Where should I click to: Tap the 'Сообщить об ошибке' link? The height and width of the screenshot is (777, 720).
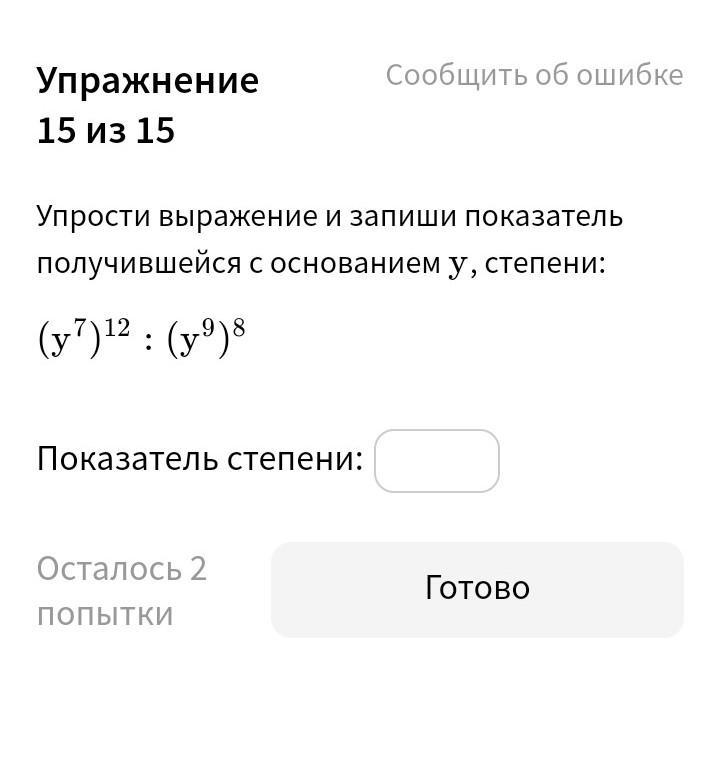pos(534,76)
